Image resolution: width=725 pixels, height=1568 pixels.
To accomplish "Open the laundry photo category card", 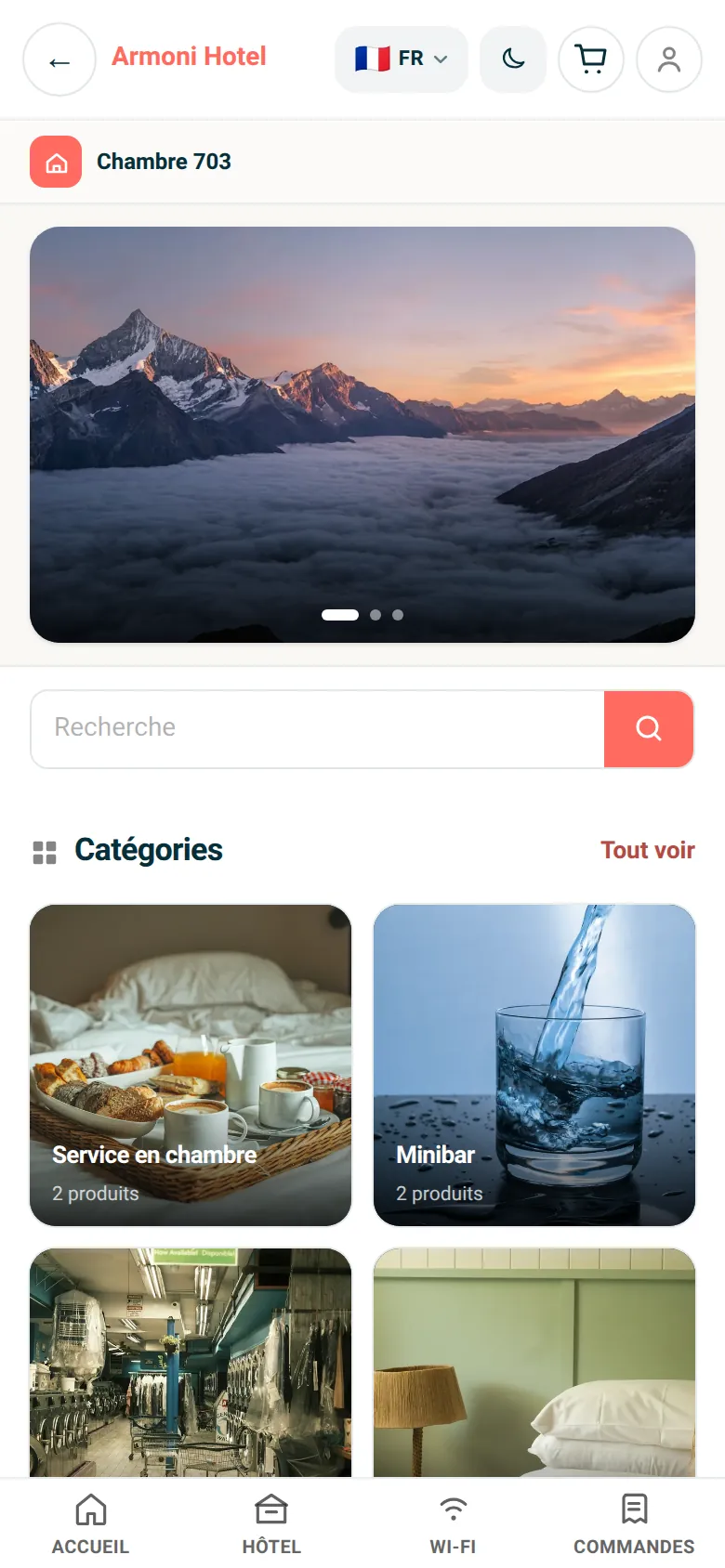I will pyautogui.click(x=191, y=1362).
